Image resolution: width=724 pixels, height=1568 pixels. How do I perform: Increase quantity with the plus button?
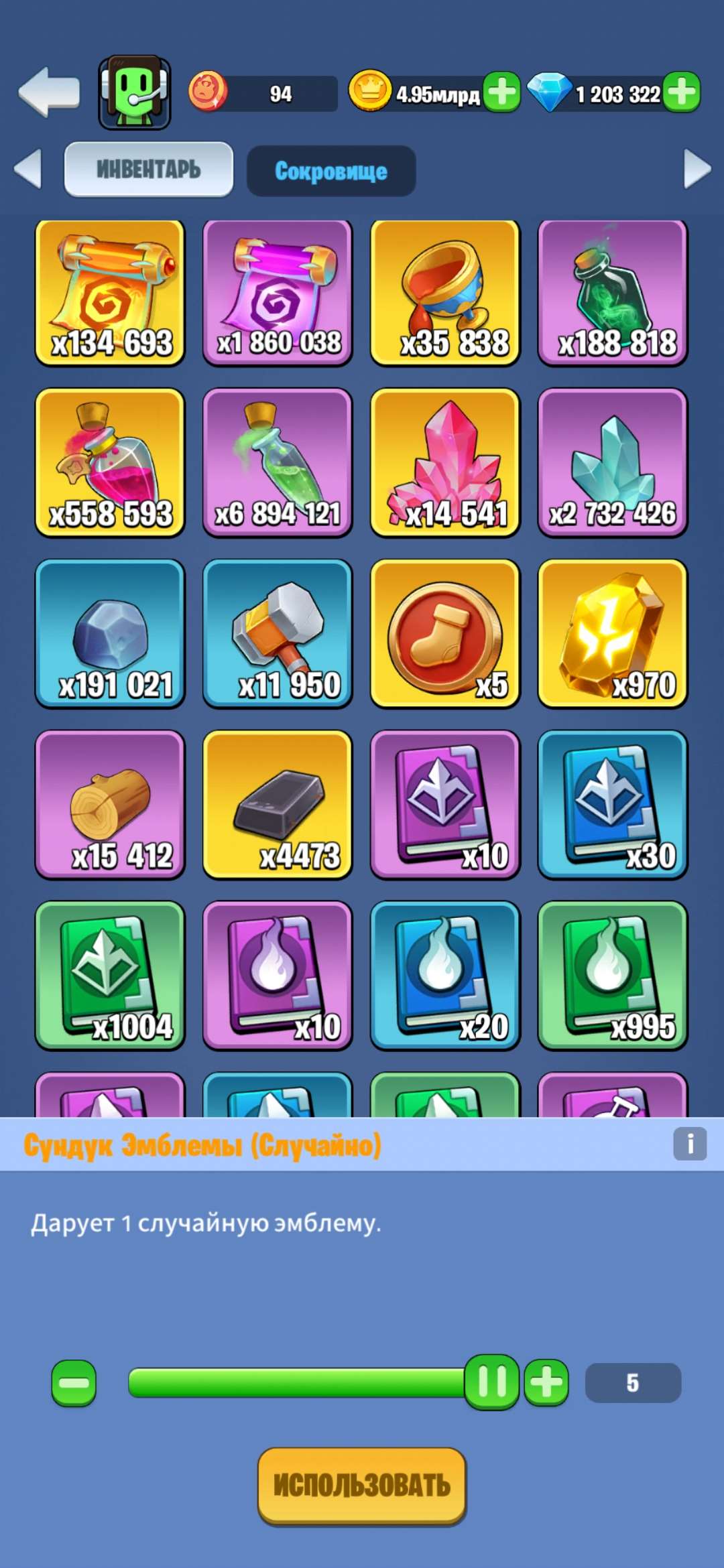pos(546,1383)
